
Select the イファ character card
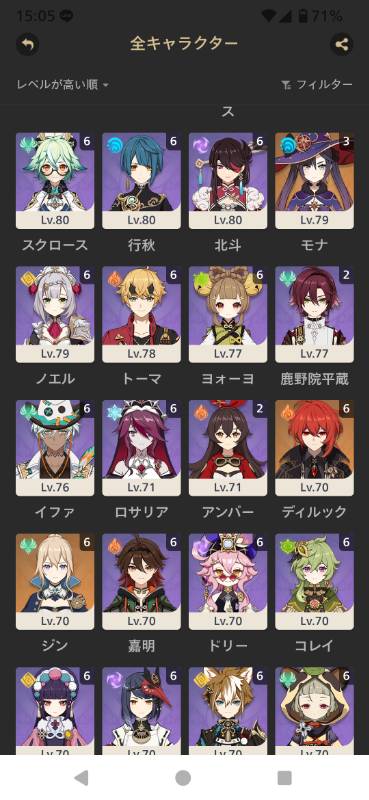[x=55, y=448]
